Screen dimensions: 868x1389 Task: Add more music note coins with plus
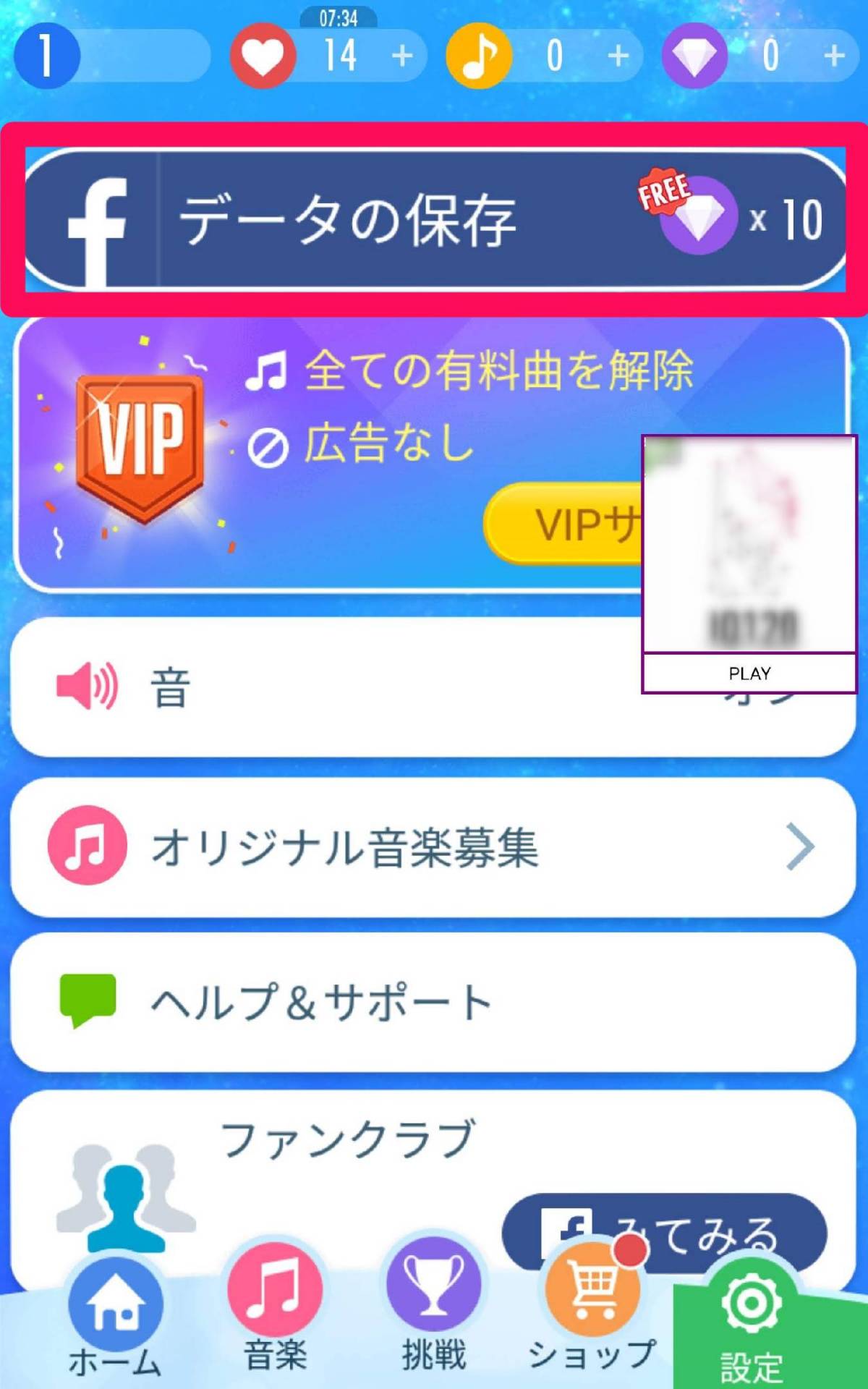coord(618,56)
